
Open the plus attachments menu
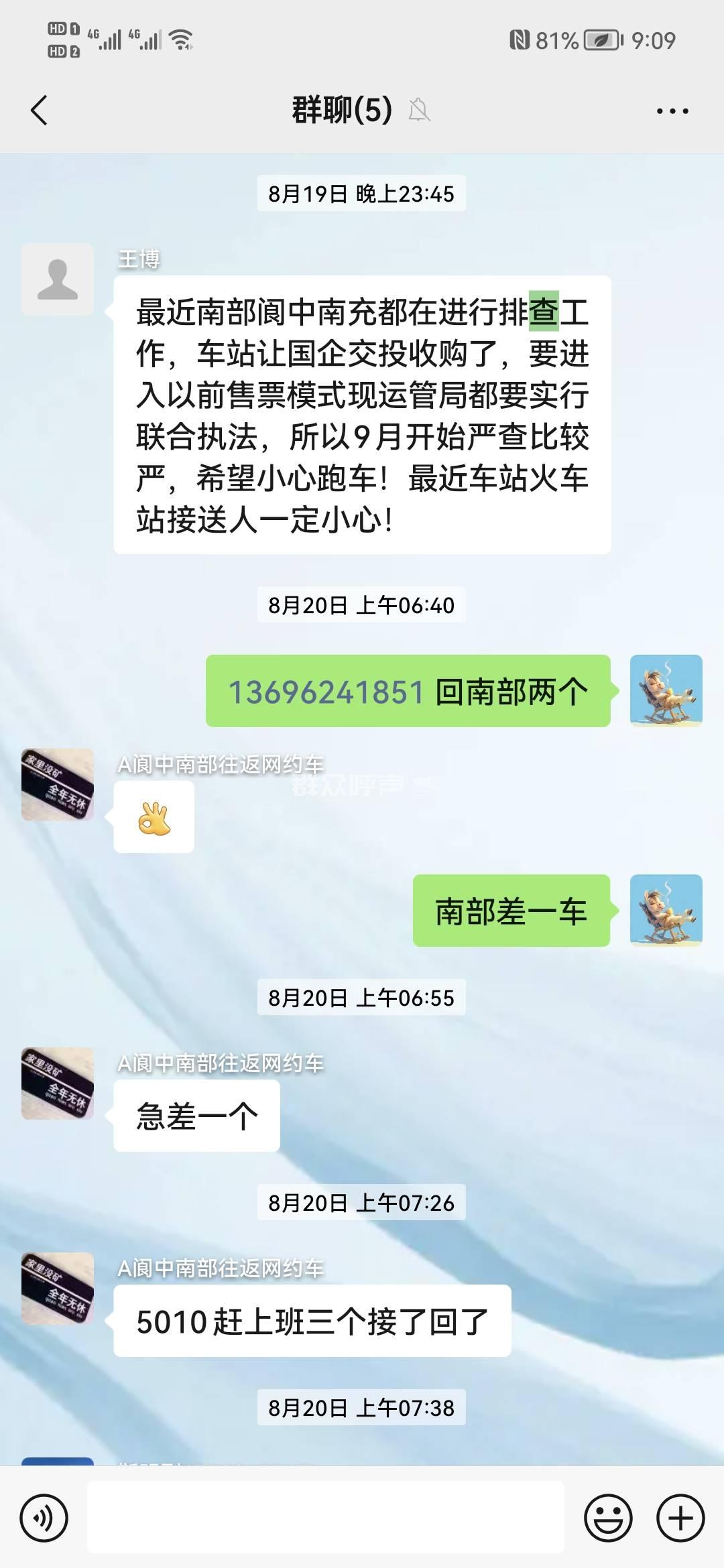pos(680,1518)
